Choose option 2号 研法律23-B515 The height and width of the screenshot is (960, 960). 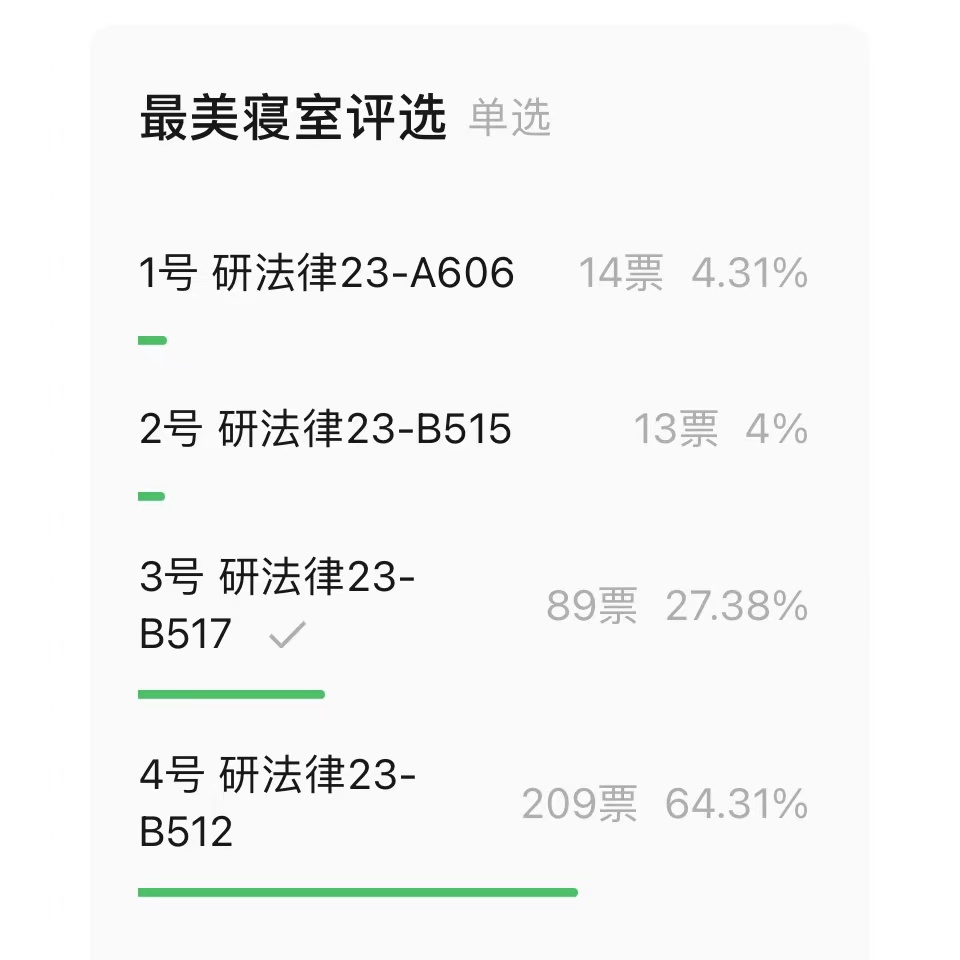(326, 430)
